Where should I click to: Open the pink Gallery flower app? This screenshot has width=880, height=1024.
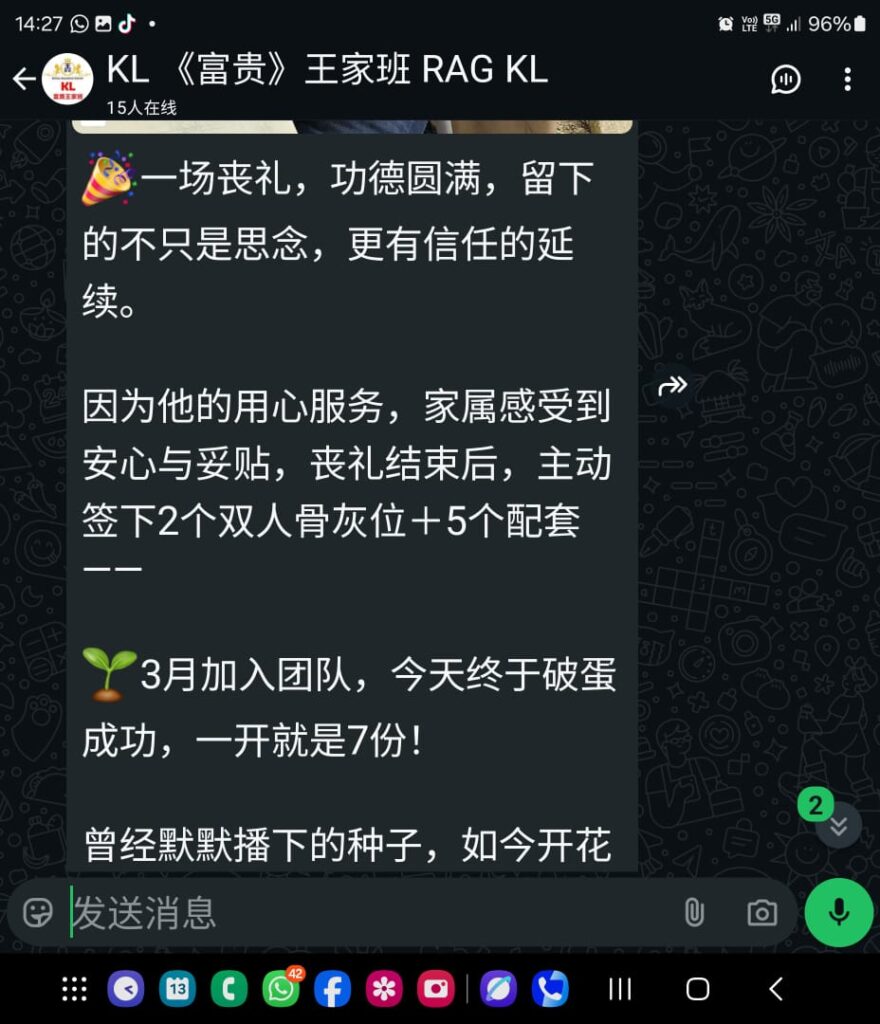[384, 989]
